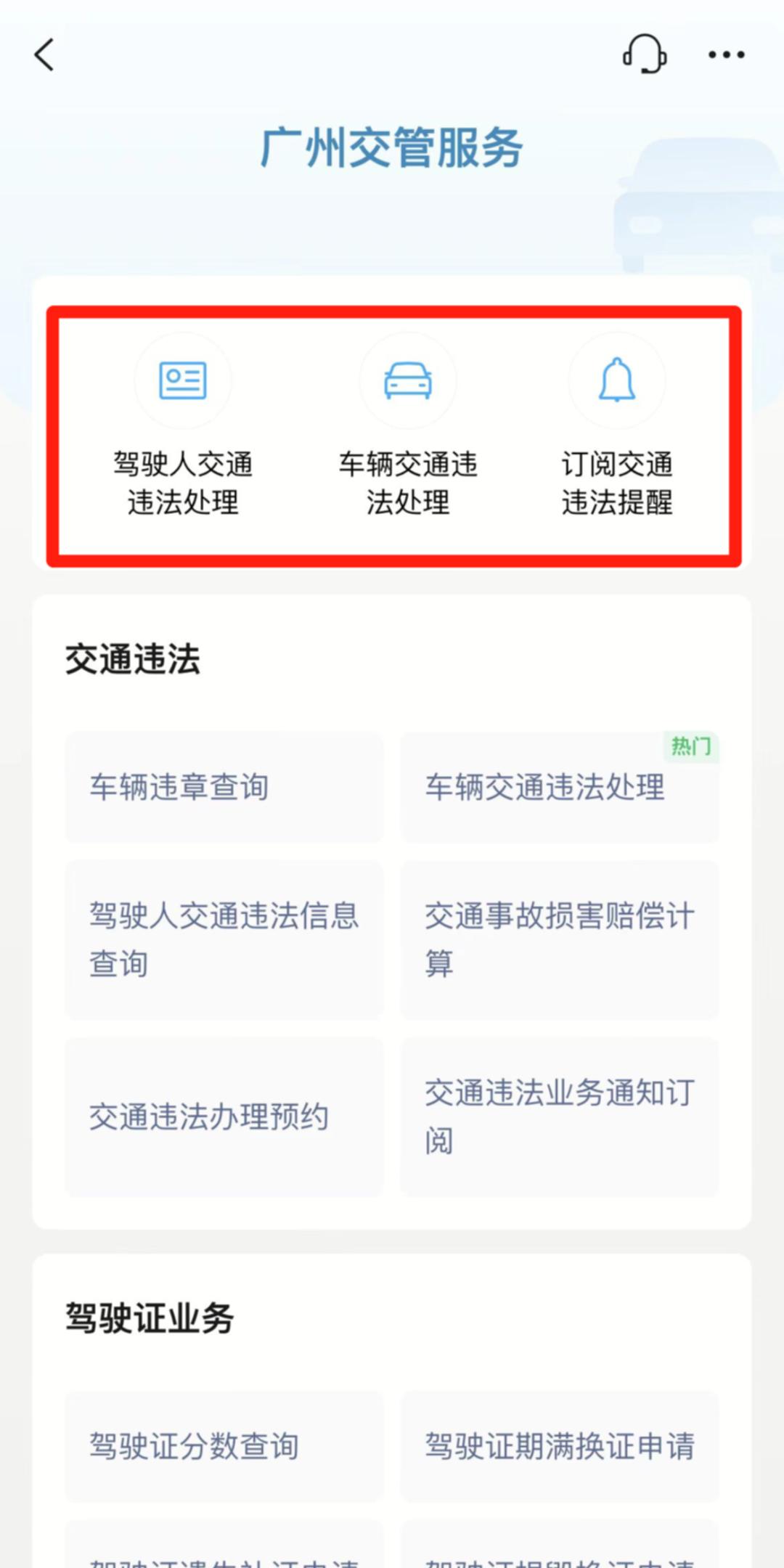Tap 驾驶人交通违法信息查询 card
This screenshot has width=784, height=1568.
pyautogui.click(x=223, y=940)
